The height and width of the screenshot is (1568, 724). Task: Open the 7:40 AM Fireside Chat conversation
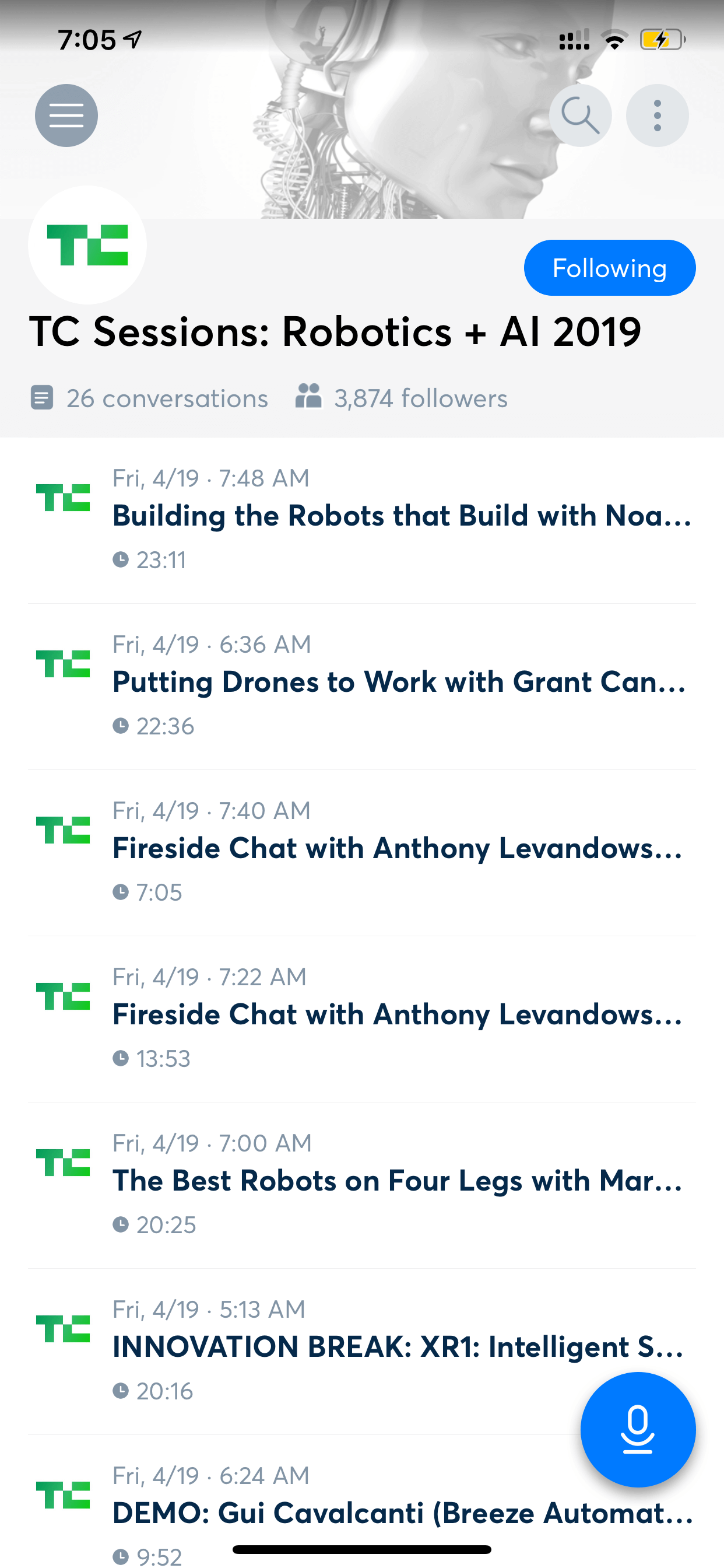(398, 849)
